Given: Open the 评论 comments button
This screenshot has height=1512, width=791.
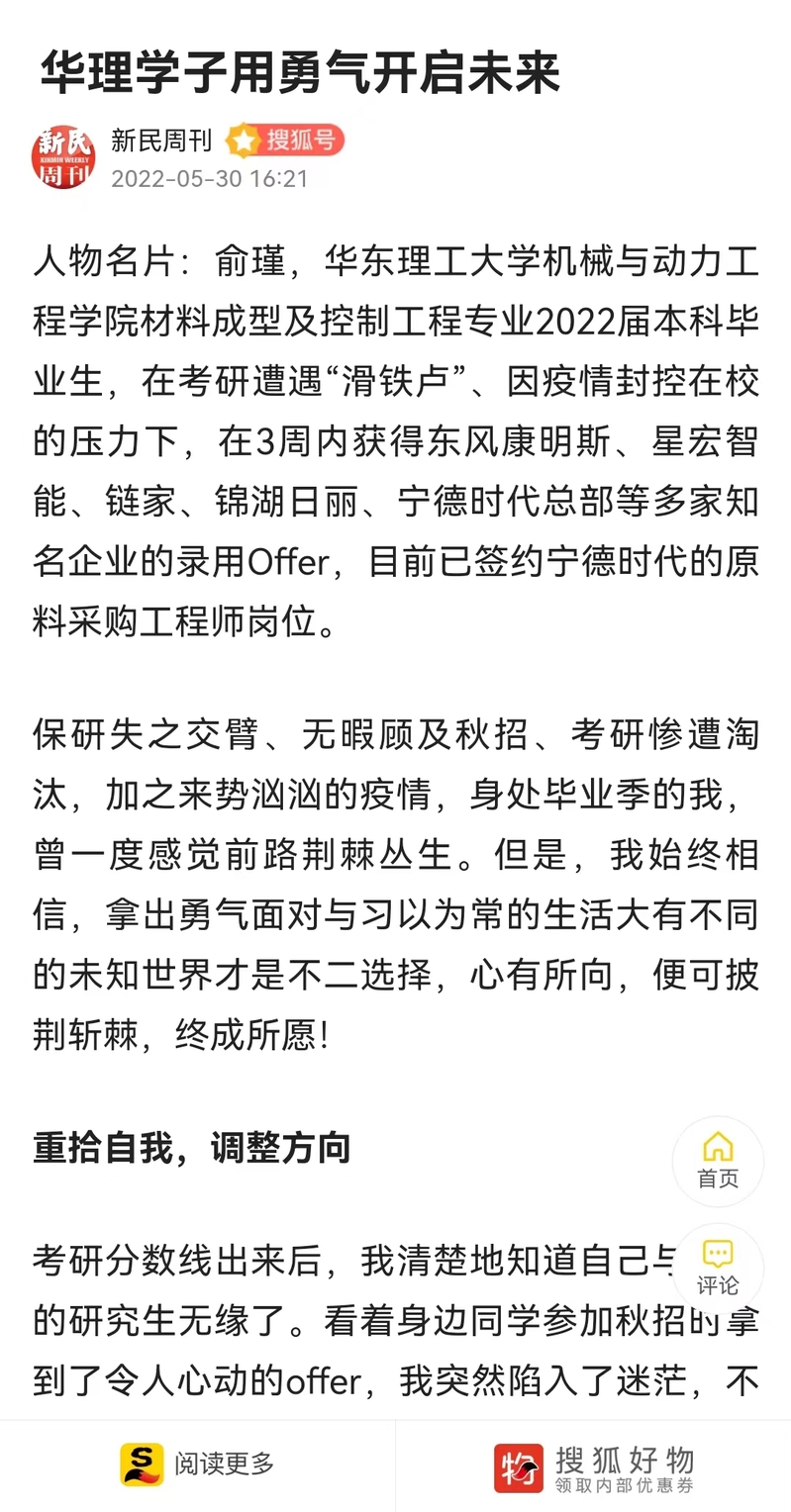Looking at the screenshot, I should [718, 1269].
